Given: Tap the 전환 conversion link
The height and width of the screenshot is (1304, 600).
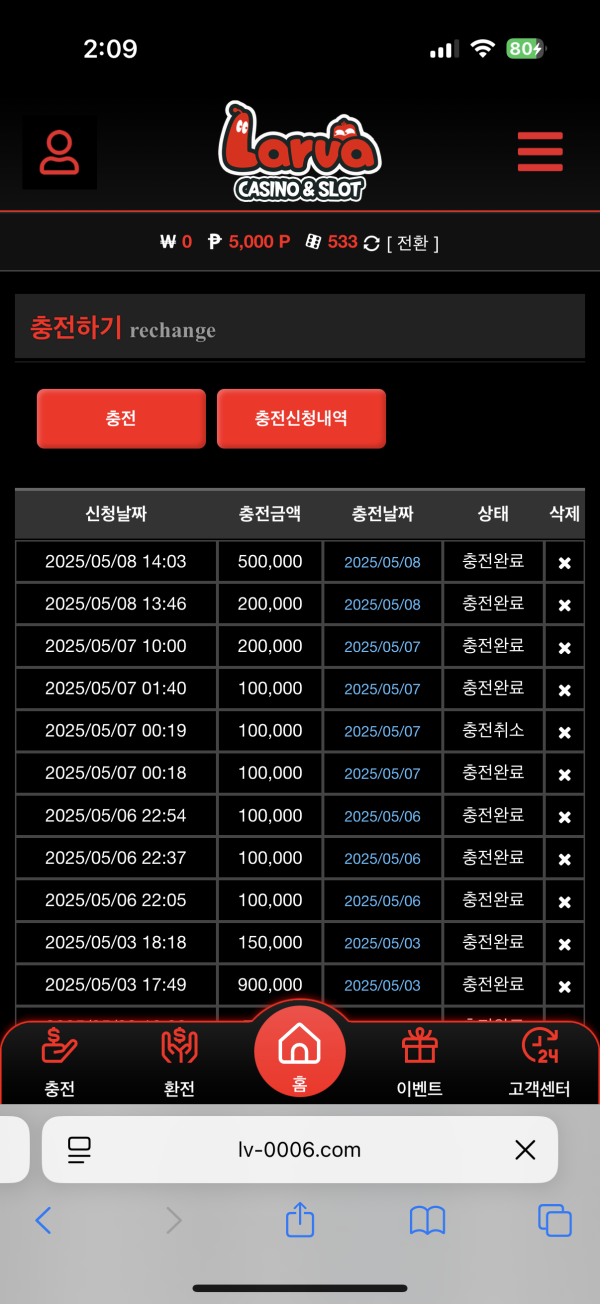Looking at the screenshot, I should click(x=413, y=243).
